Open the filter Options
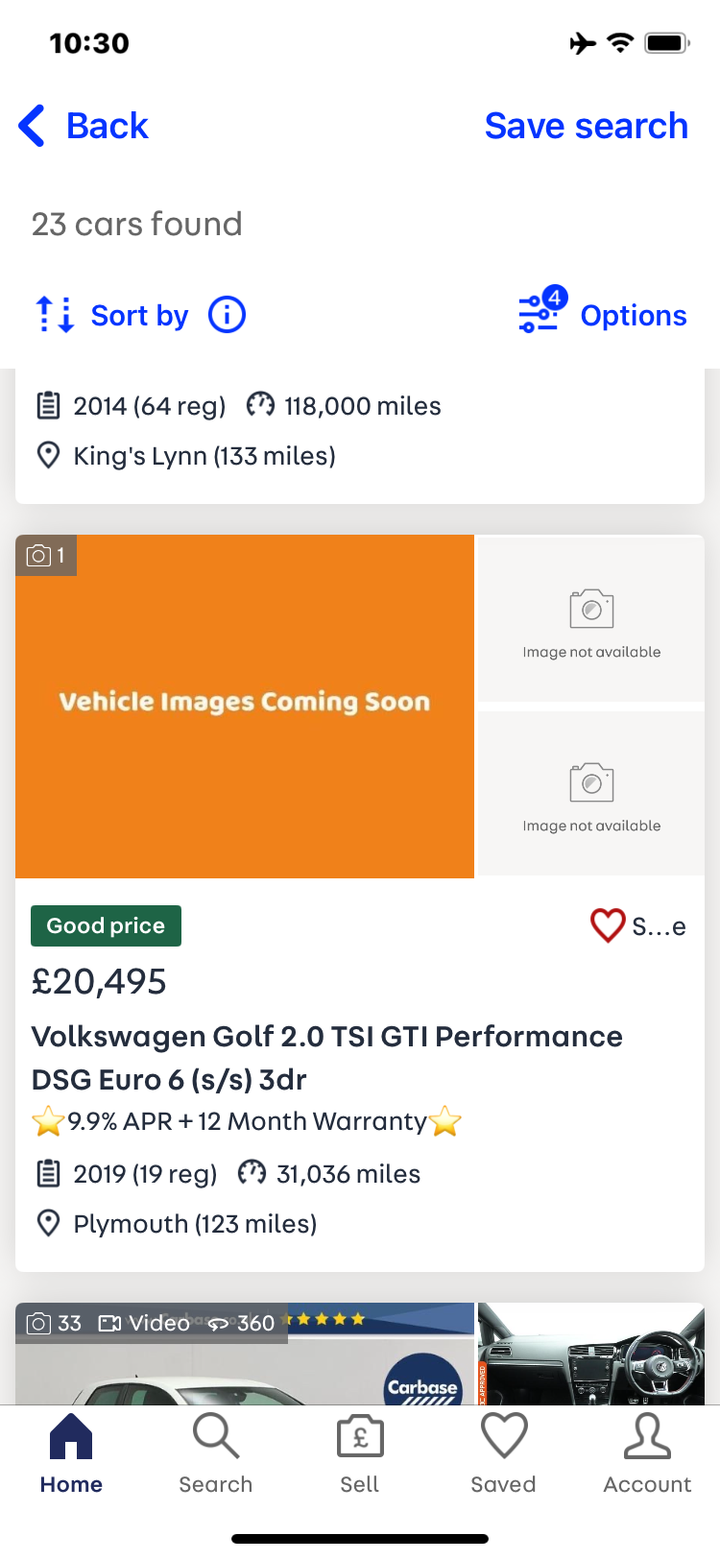This screenshot has height=1559, width=720. click(x=602, y=315)
